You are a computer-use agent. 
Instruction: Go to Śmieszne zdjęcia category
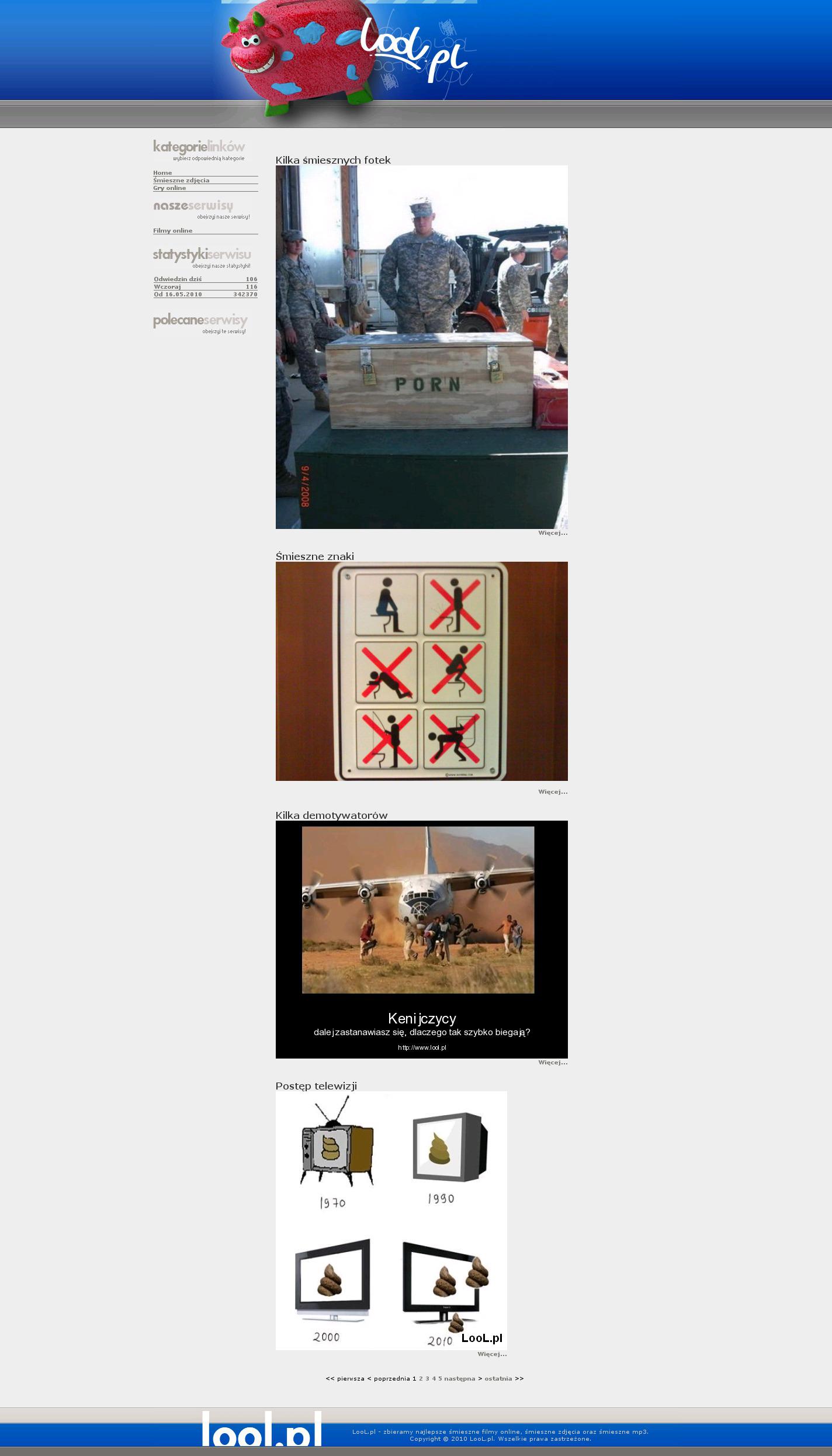(x=181, y=180)
